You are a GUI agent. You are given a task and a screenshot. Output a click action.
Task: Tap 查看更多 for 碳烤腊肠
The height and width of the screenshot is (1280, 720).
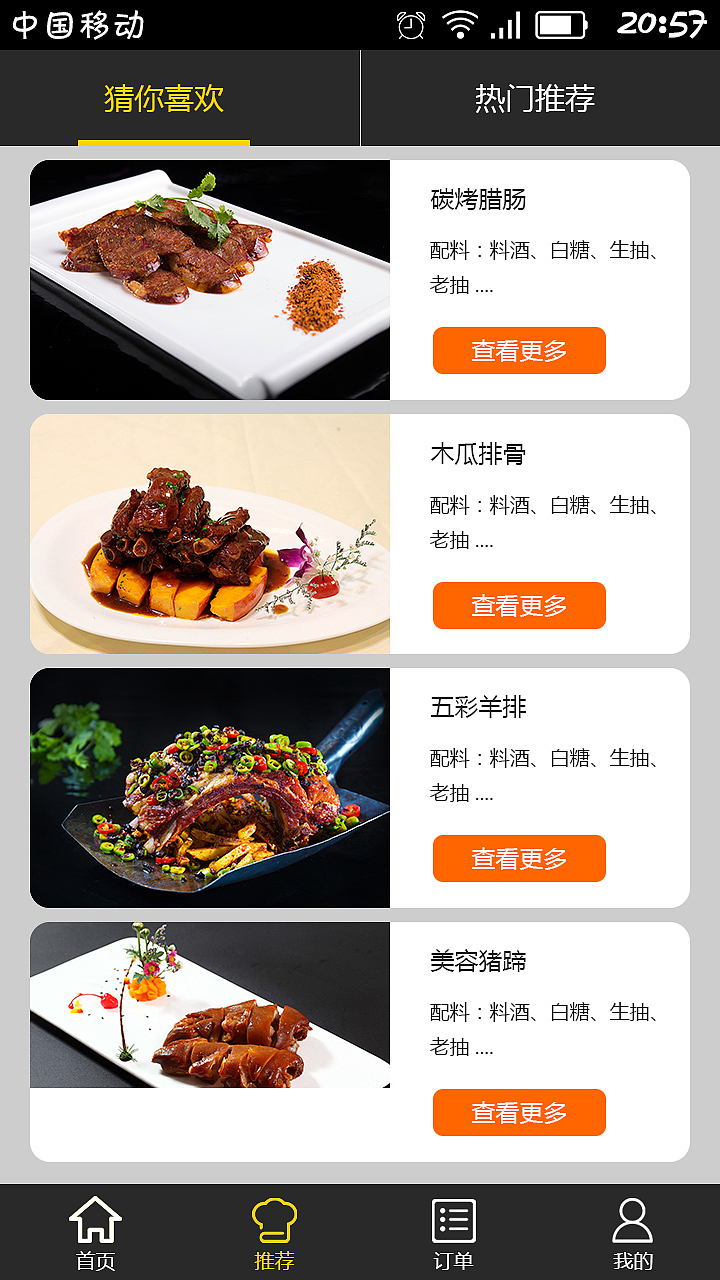click(x=518, y=350)
